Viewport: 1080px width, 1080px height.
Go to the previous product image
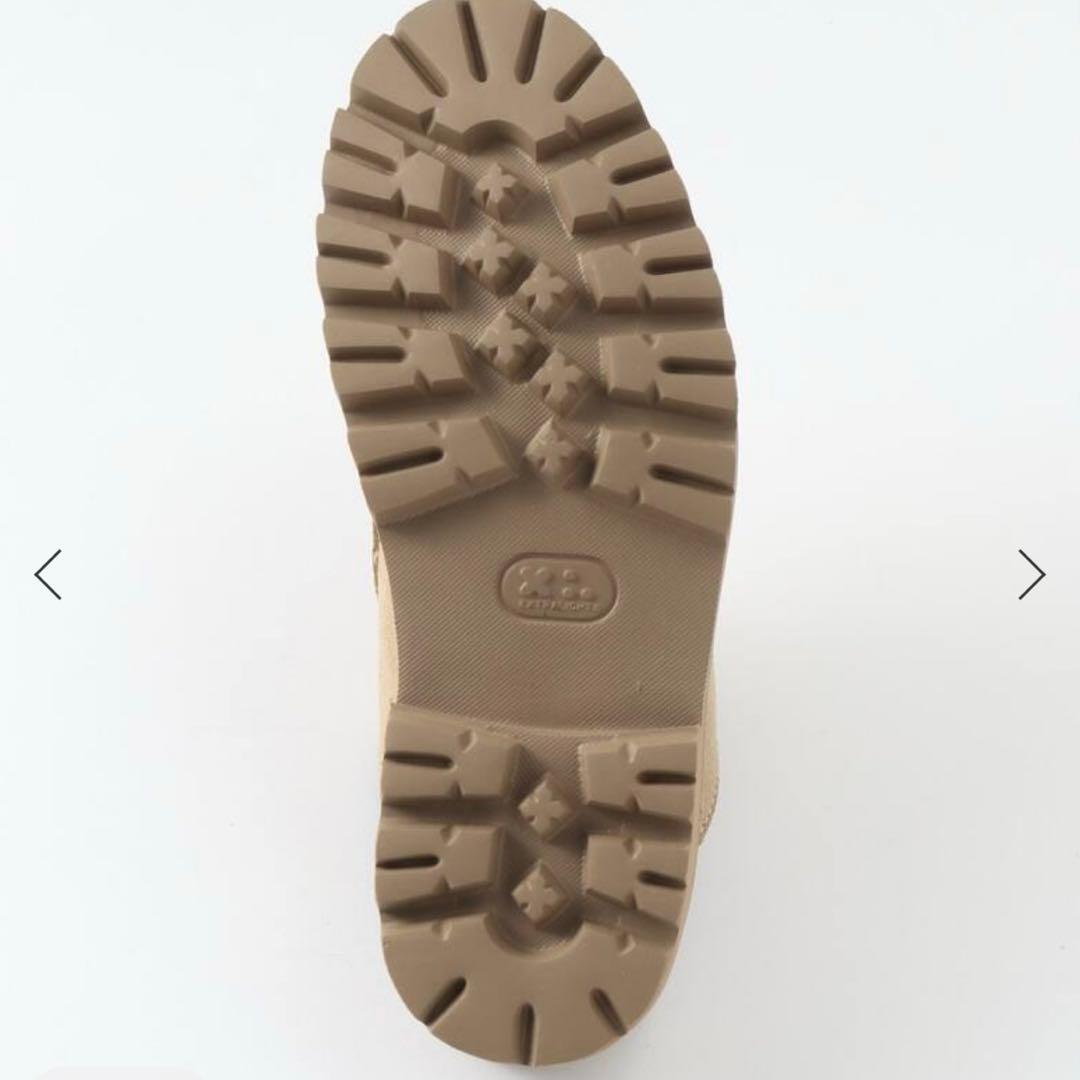tap(48, 575)
